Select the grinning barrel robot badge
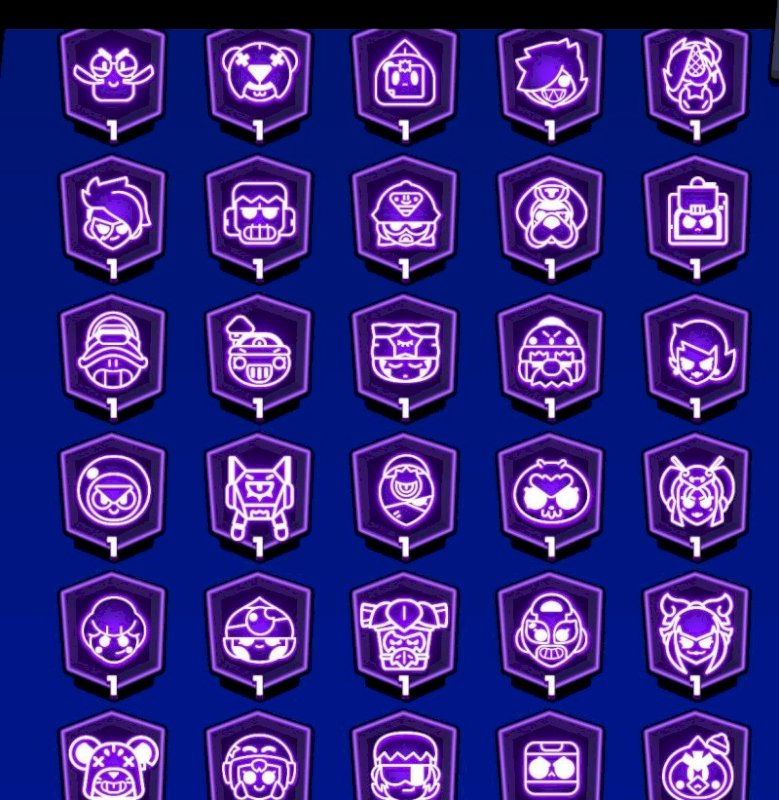This screenshot has height=800, width=779. pos(258,352)
